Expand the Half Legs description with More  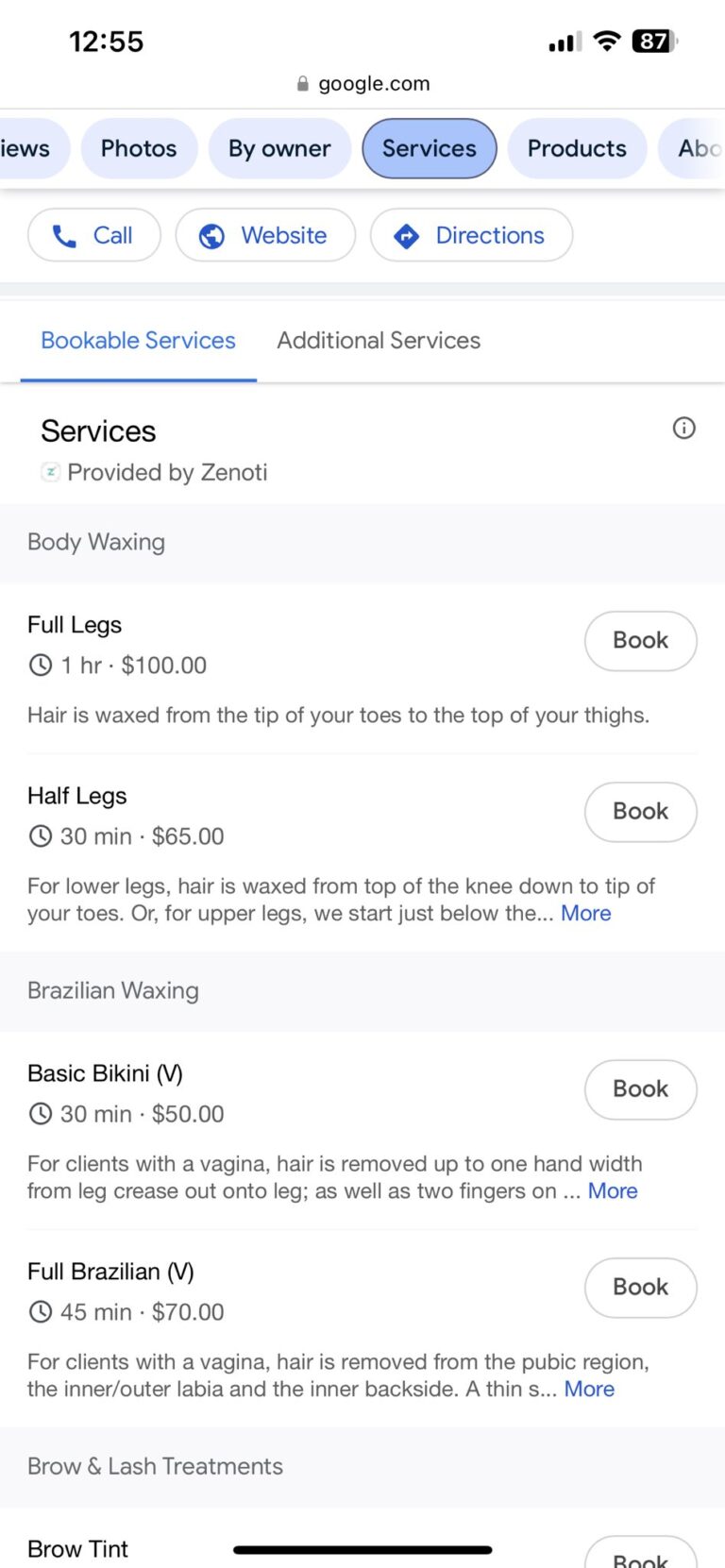[586, 914]
